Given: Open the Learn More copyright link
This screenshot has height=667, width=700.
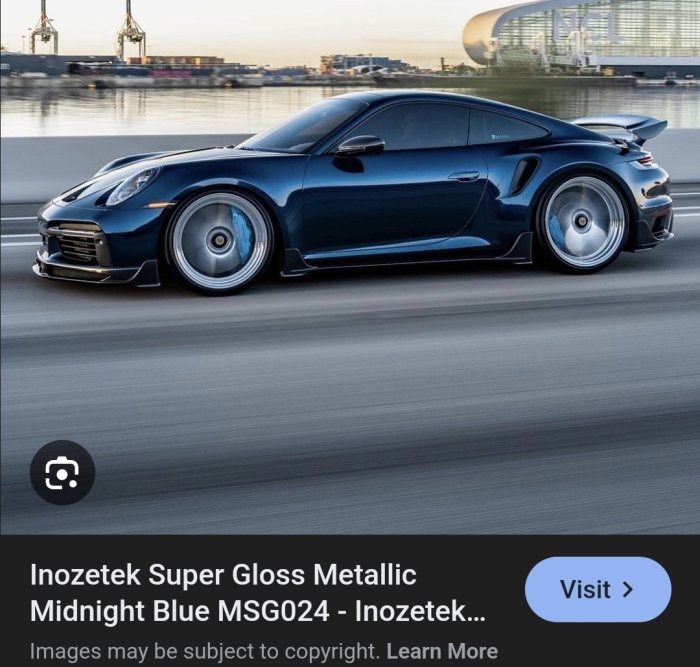Looking at the screenshot, I should (442, 651).
